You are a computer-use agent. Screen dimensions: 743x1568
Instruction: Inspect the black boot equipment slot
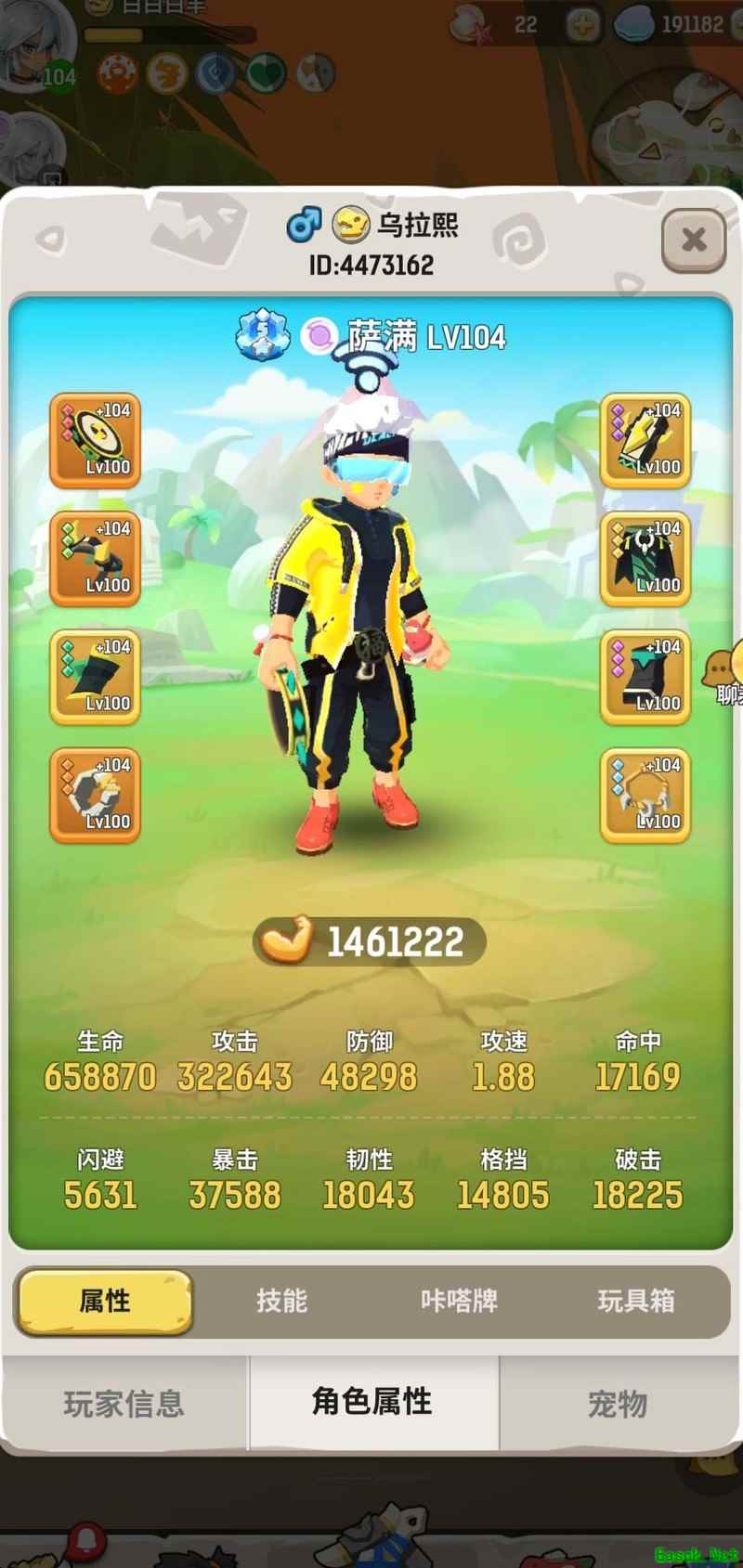tap(95, 677)
